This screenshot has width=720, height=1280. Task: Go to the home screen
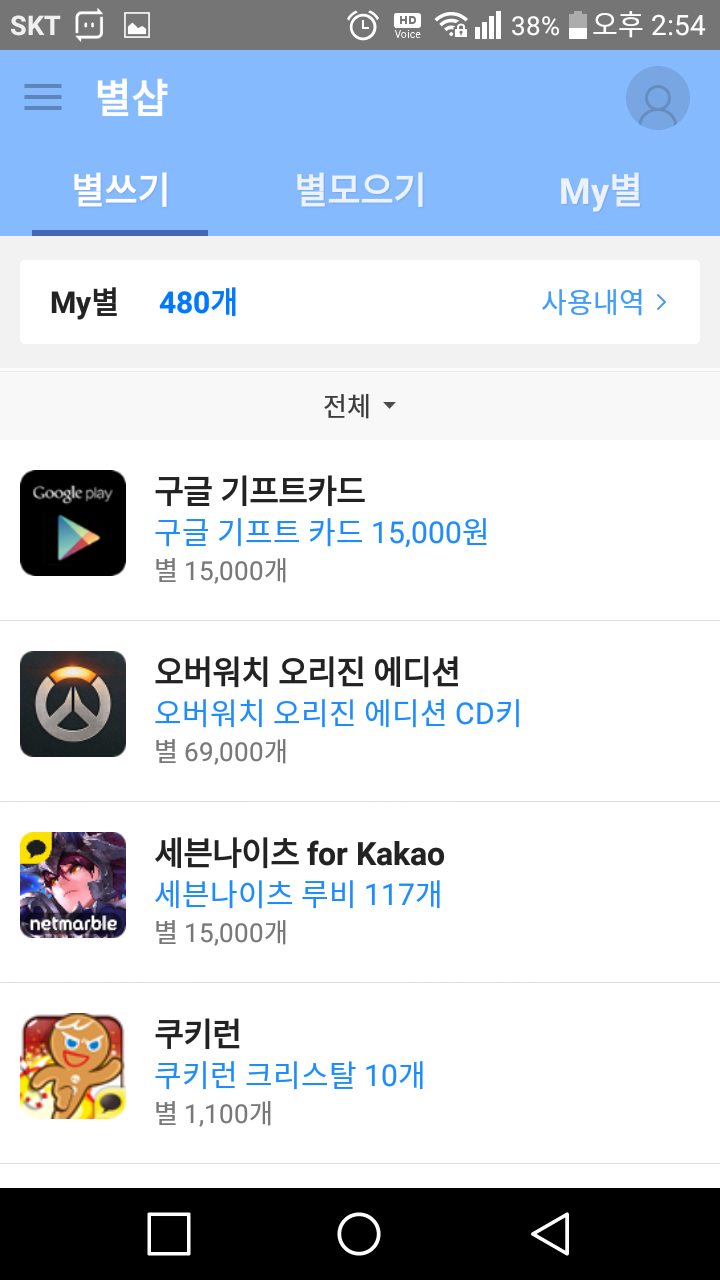[x=359, y=1234]
